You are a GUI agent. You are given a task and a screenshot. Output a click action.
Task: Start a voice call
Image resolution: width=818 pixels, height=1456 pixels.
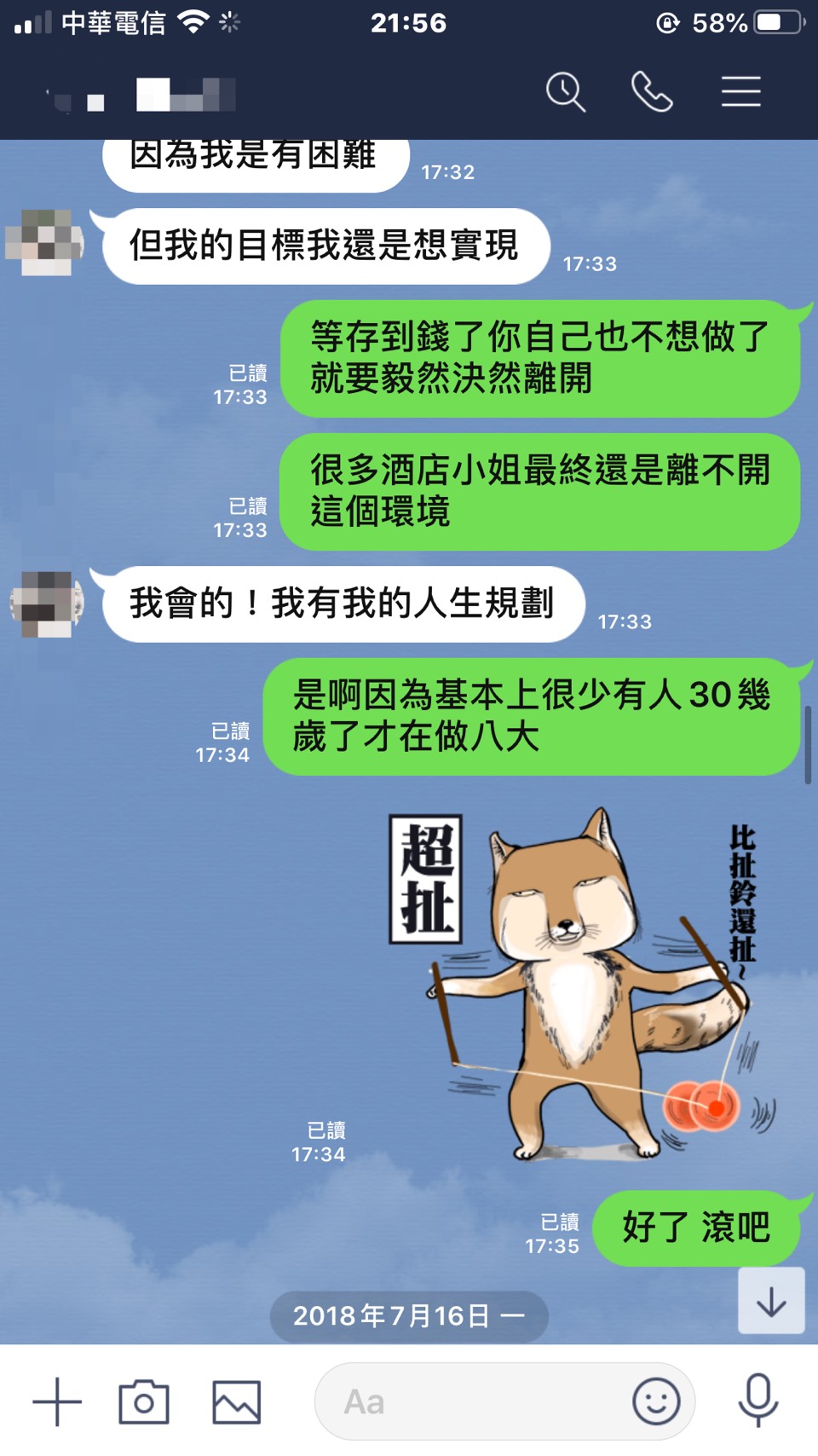point(652,92)
